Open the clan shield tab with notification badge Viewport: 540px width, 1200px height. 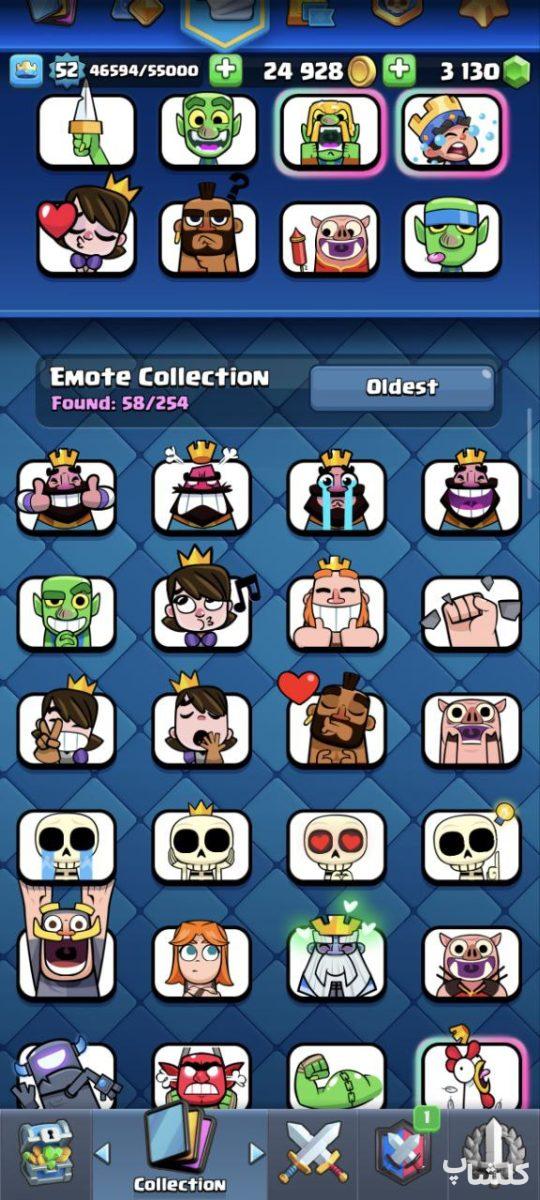[x=401, y=1153]
